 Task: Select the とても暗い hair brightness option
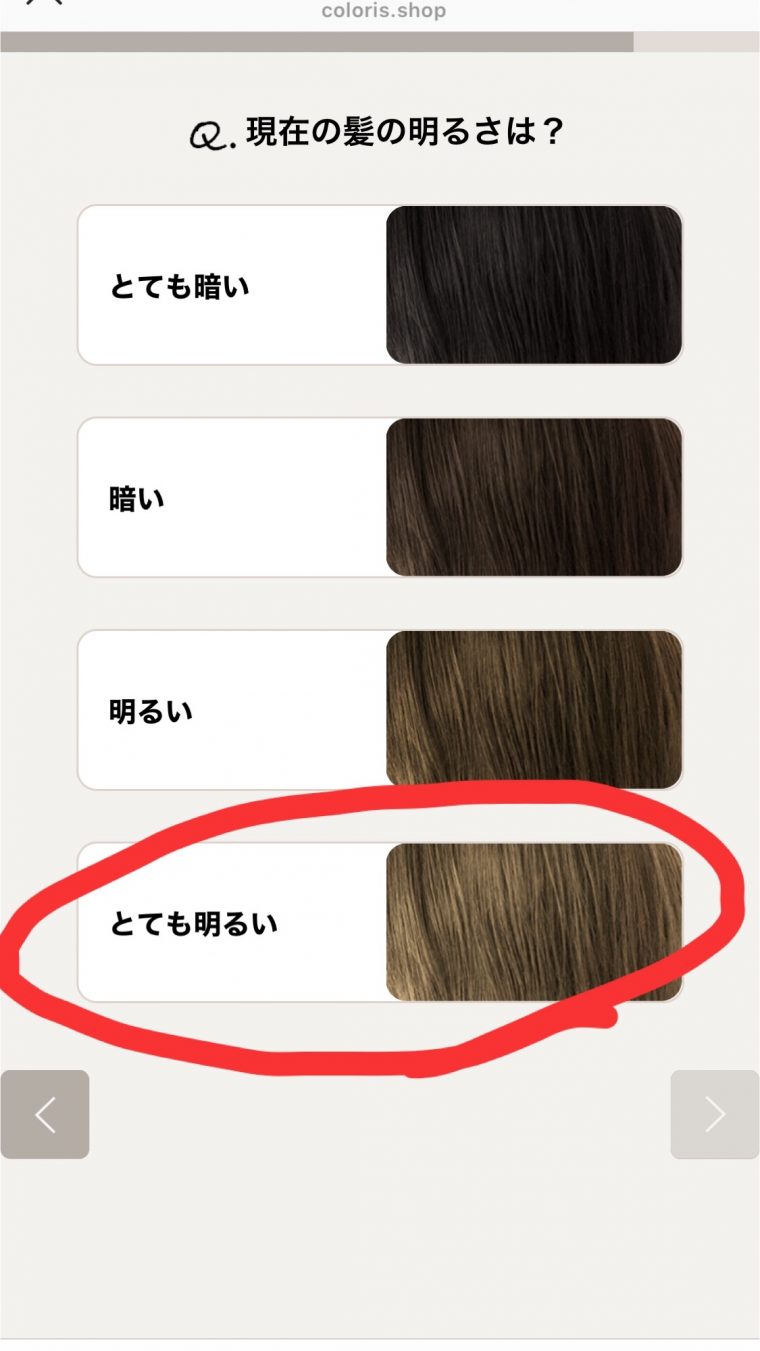tap(380, 285)
